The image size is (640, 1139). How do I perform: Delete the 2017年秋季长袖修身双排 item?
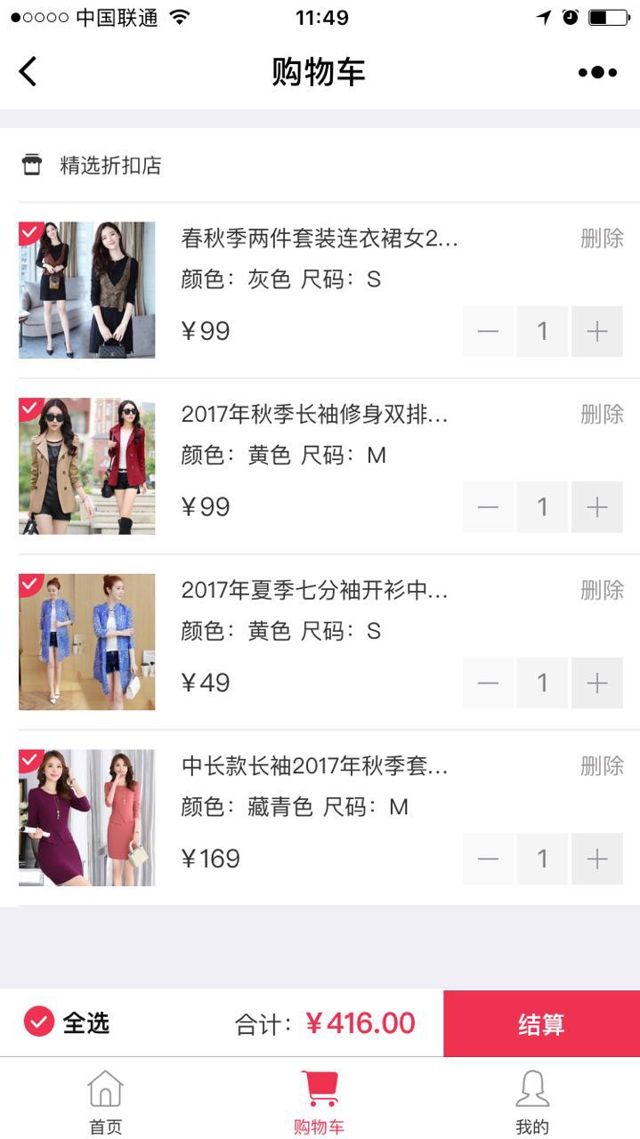(x=602, y=414)
